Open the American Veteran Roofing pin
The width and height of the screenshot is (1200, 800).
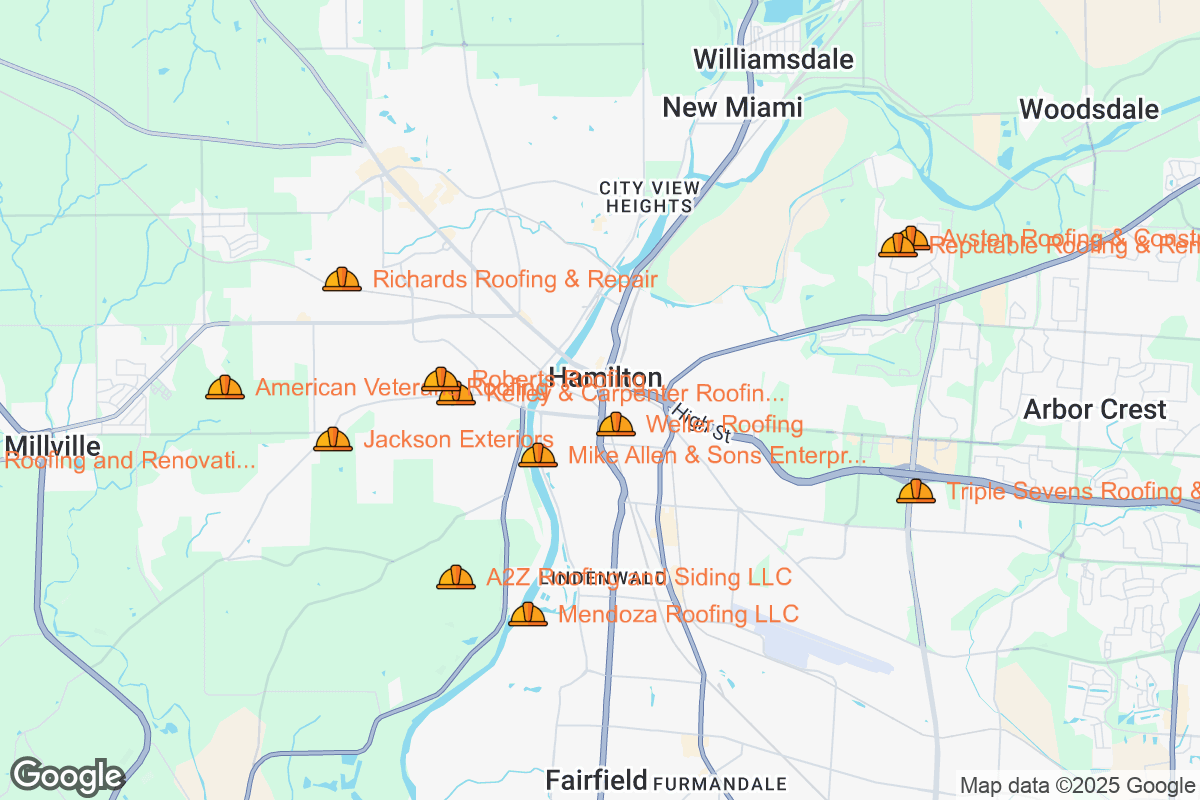[x=225, y=388]
